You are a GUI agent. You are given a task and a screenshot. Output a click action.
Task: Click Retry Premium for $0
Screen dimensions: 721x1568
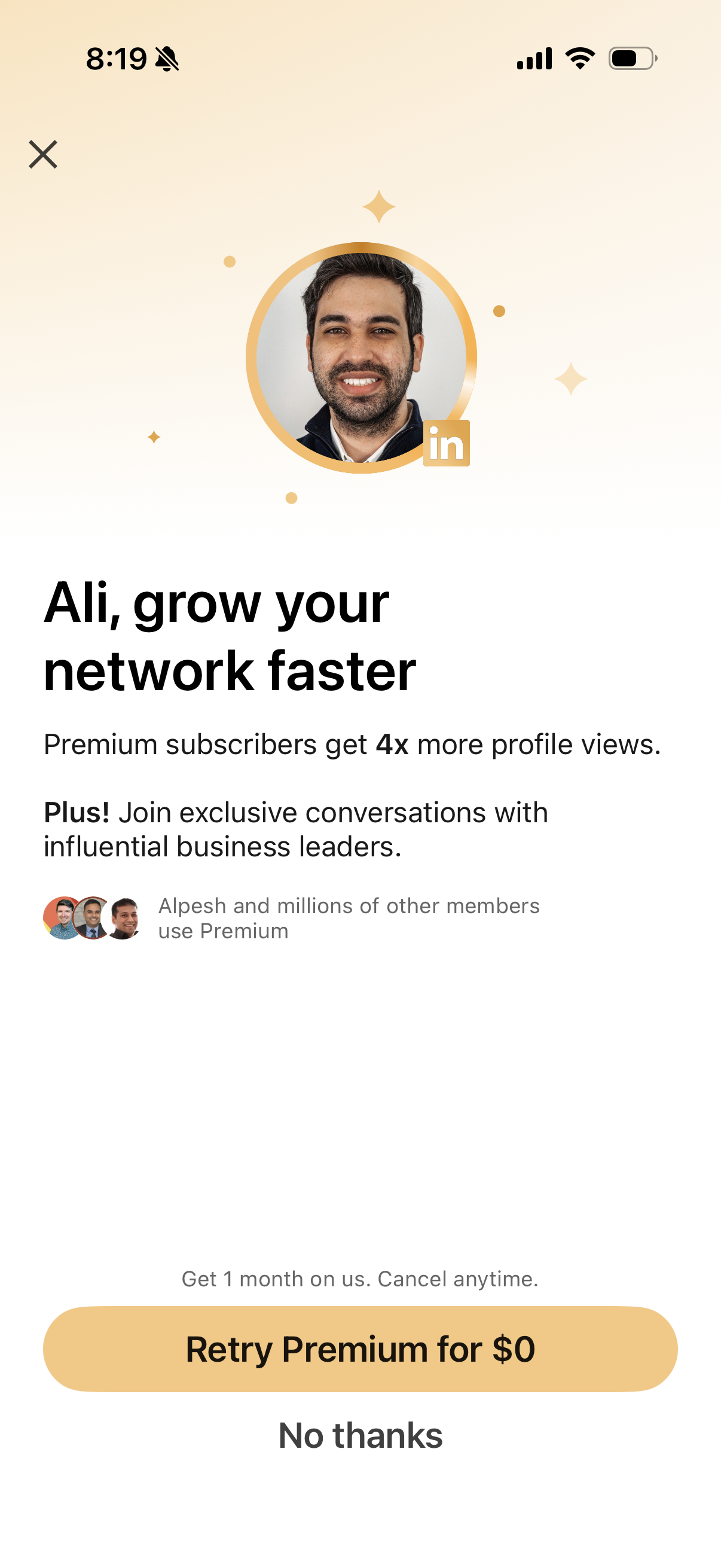point(361,1348)
